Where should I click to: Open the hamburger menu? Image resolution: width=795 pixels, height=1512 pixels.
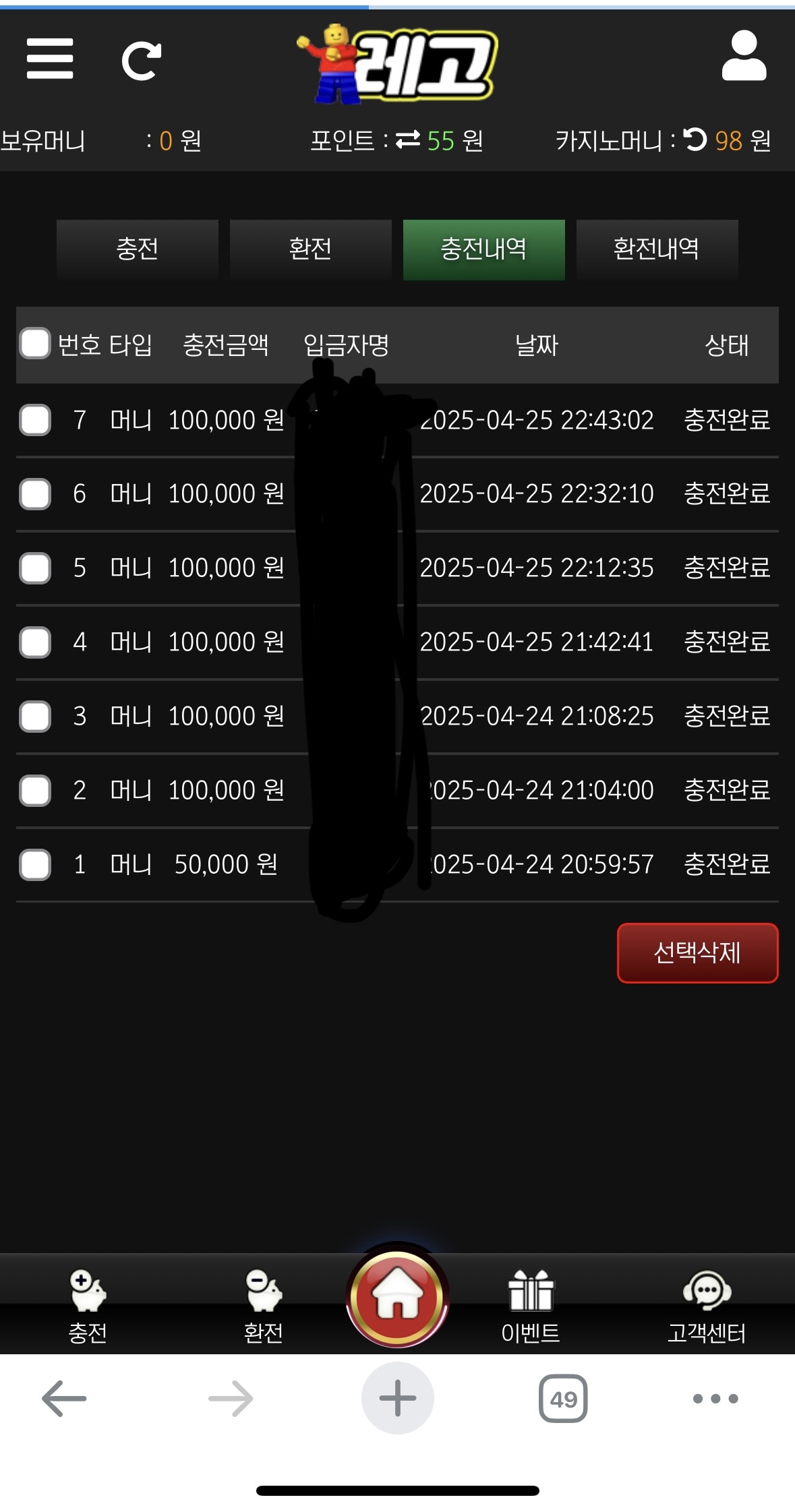pyautogui.click(x=50, y=59)
